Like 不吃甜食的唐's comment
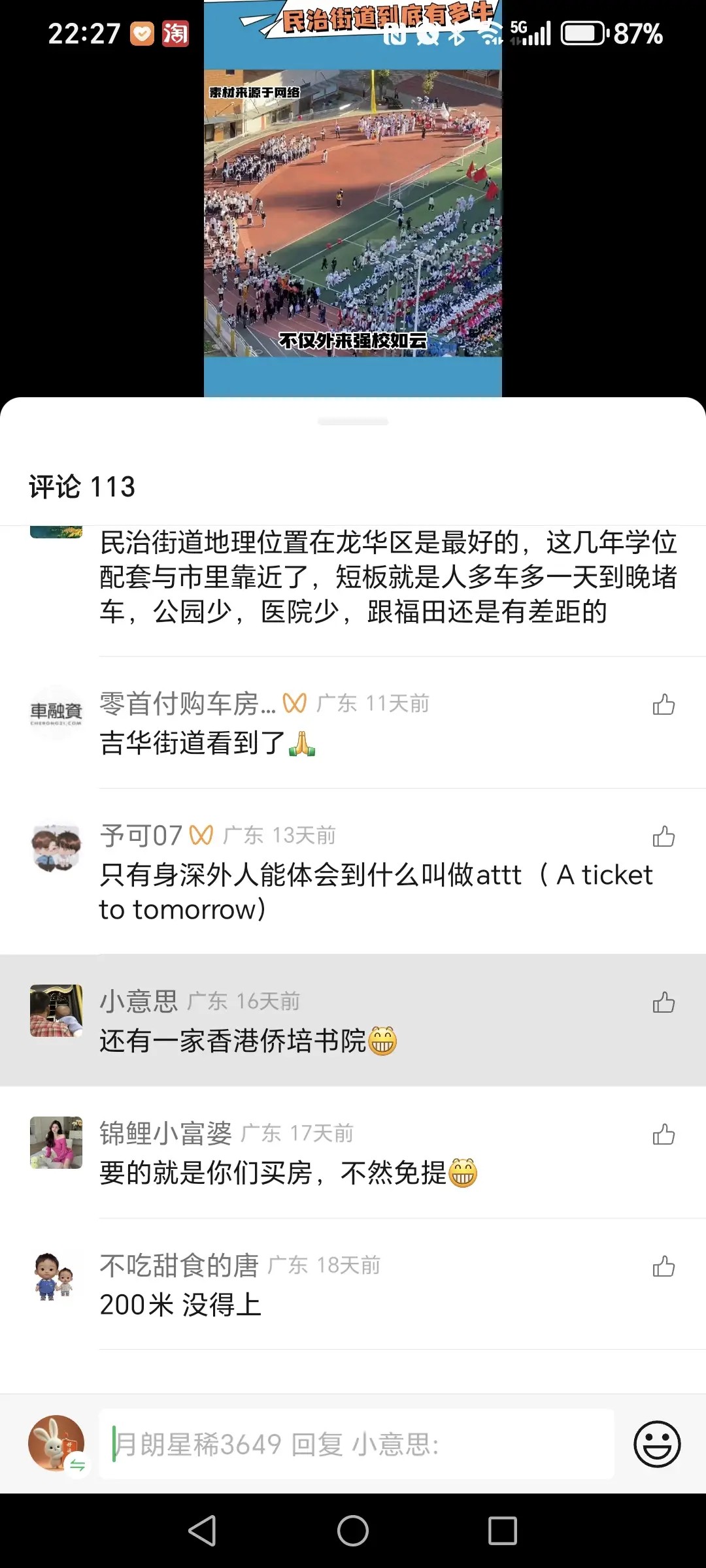 tap(664, 1266)
